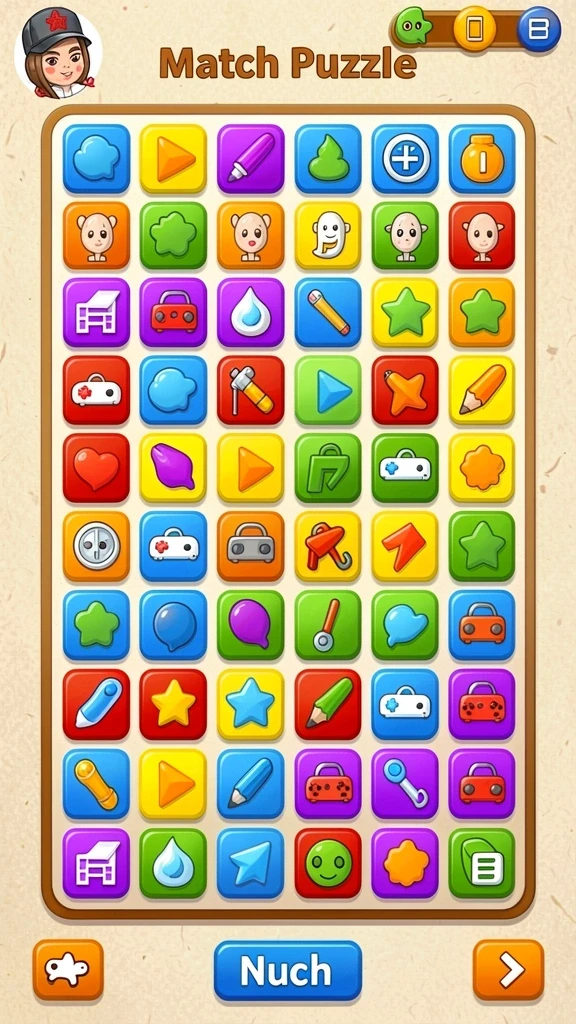Select the blue paper plane tile
Image resolution: width=576 pixels, height=1024 pixels.
tap(251, 863)
